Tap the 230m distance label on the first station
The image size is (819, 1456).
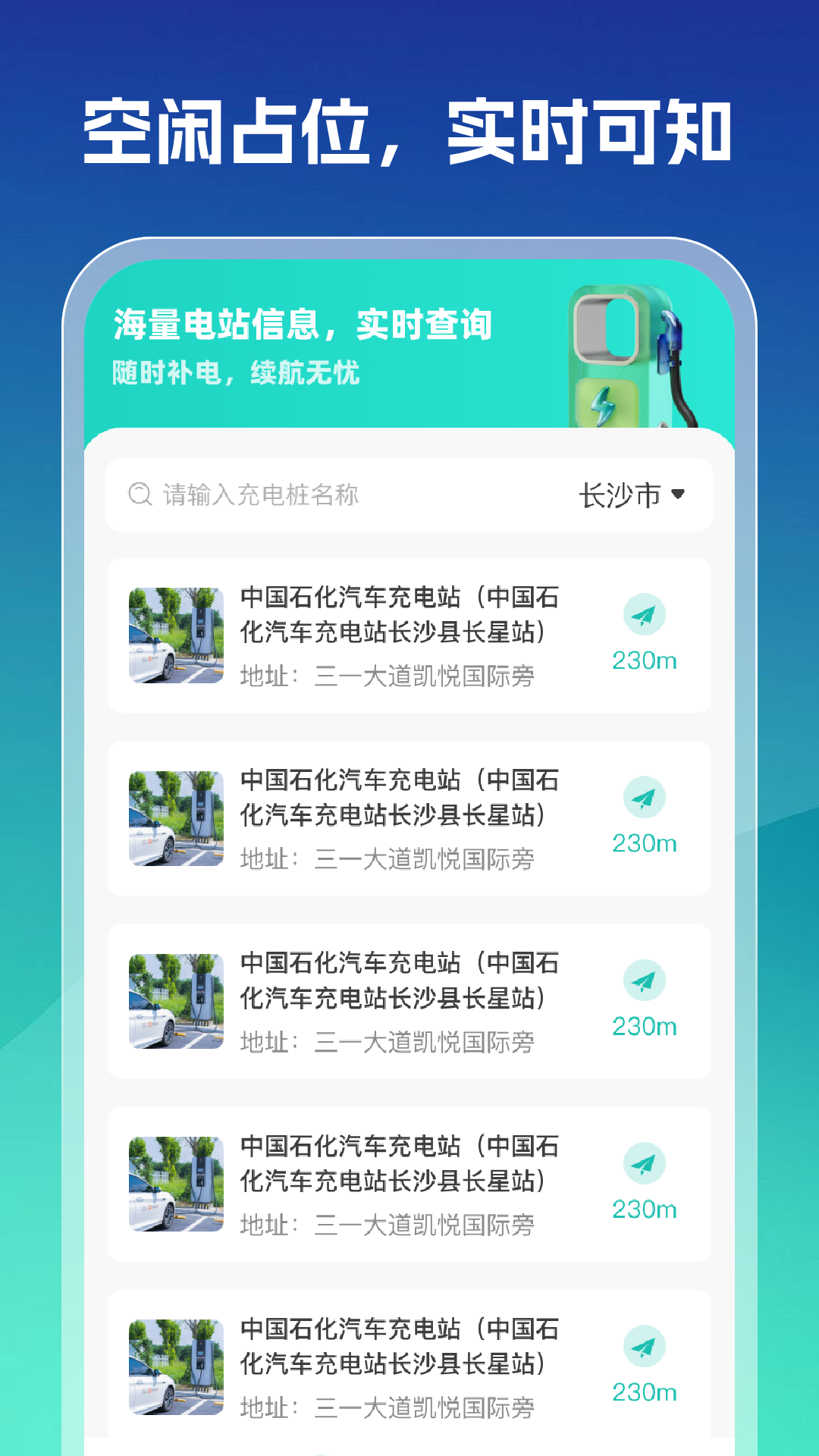(644, 661)
